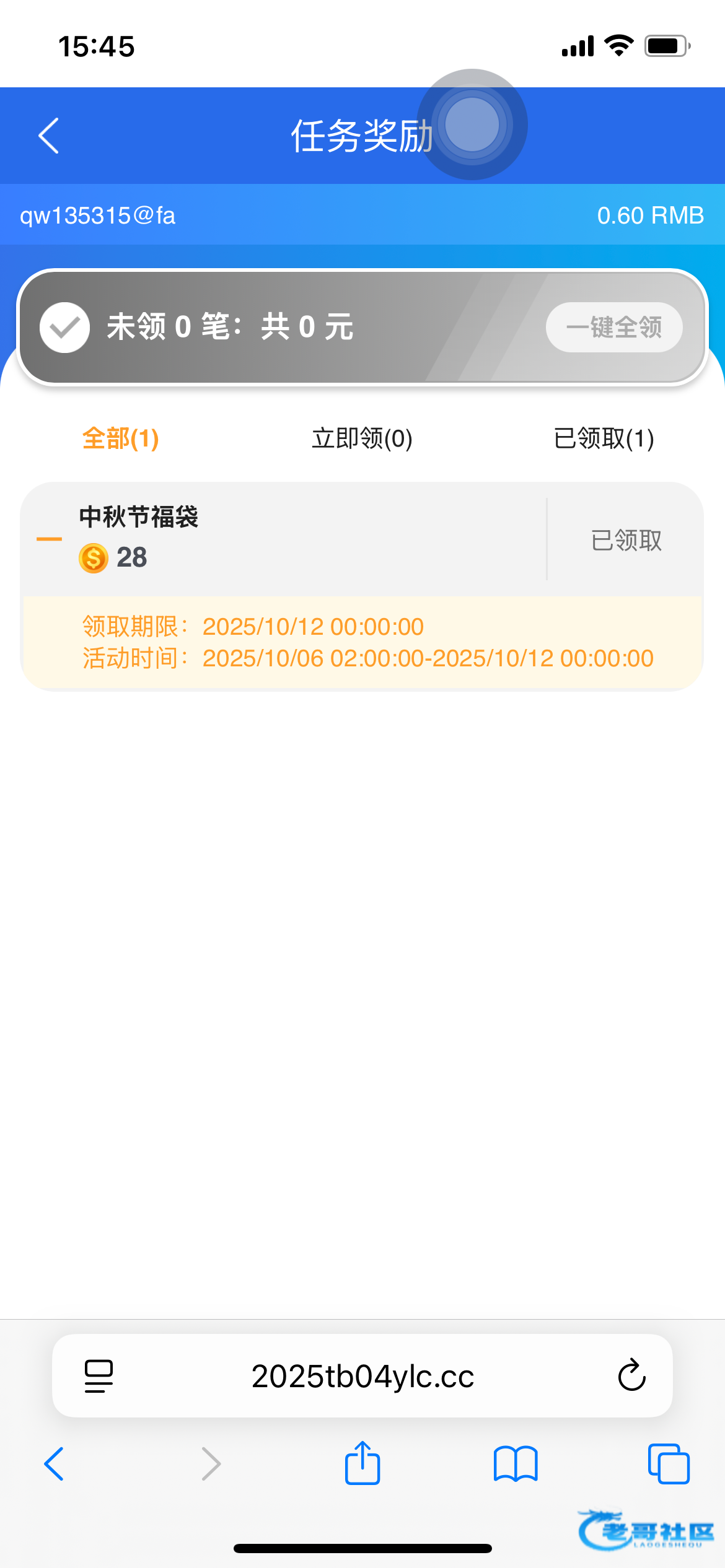
Task: Navigate back in Safari toolbar
Action: [55, 1464]
